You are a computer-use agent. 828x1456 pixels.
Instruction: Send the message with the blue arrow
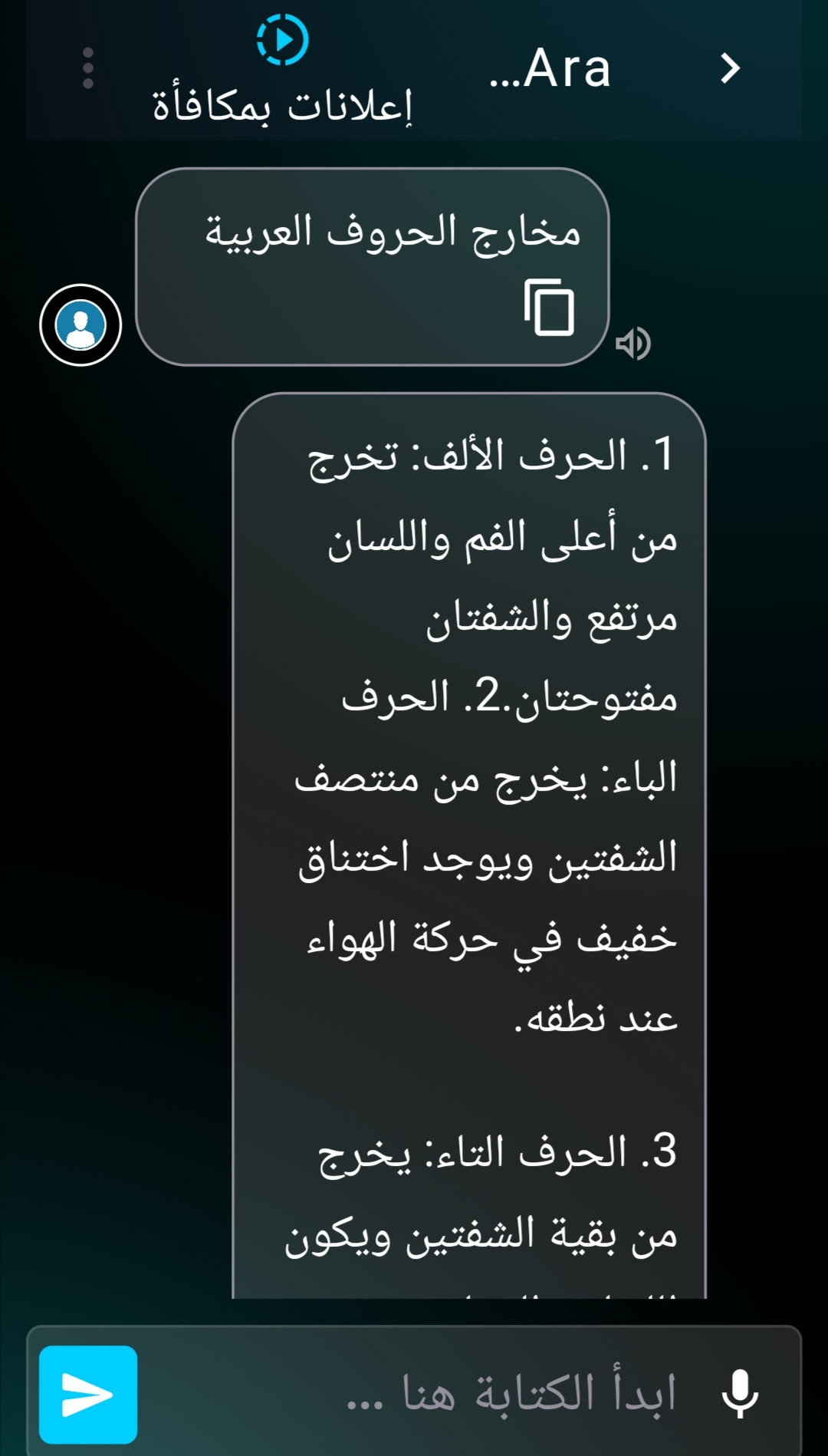pyautogui.click(x=88, y=1394)
